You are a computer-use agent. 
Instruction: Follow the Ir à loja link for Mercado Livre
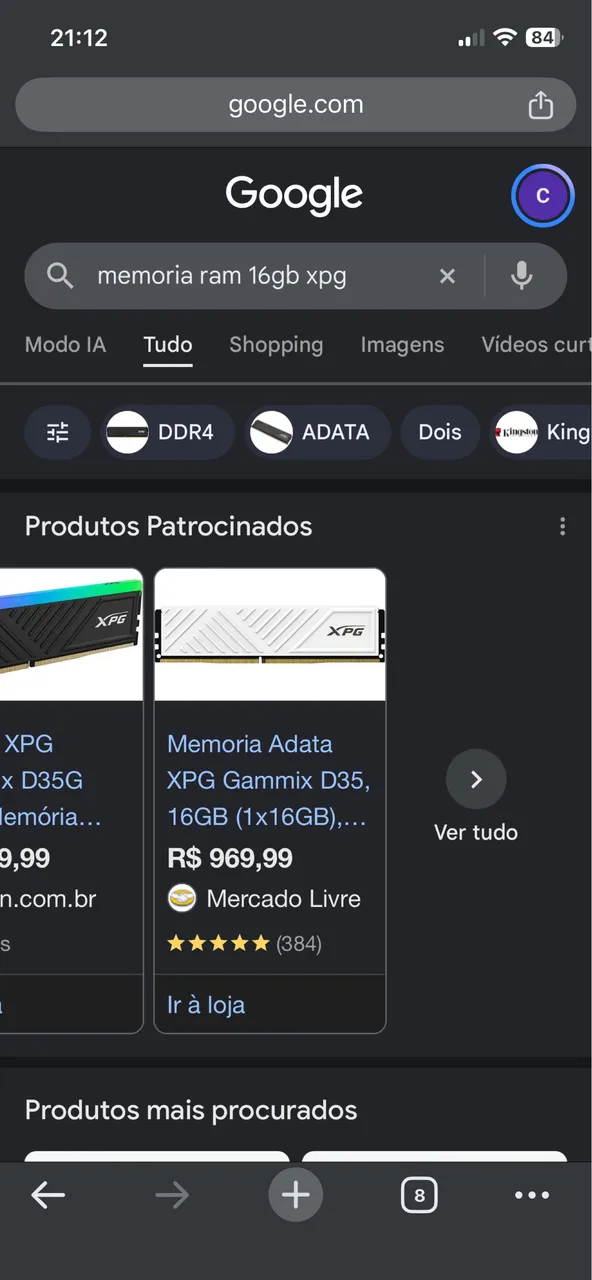(206, 1005)
